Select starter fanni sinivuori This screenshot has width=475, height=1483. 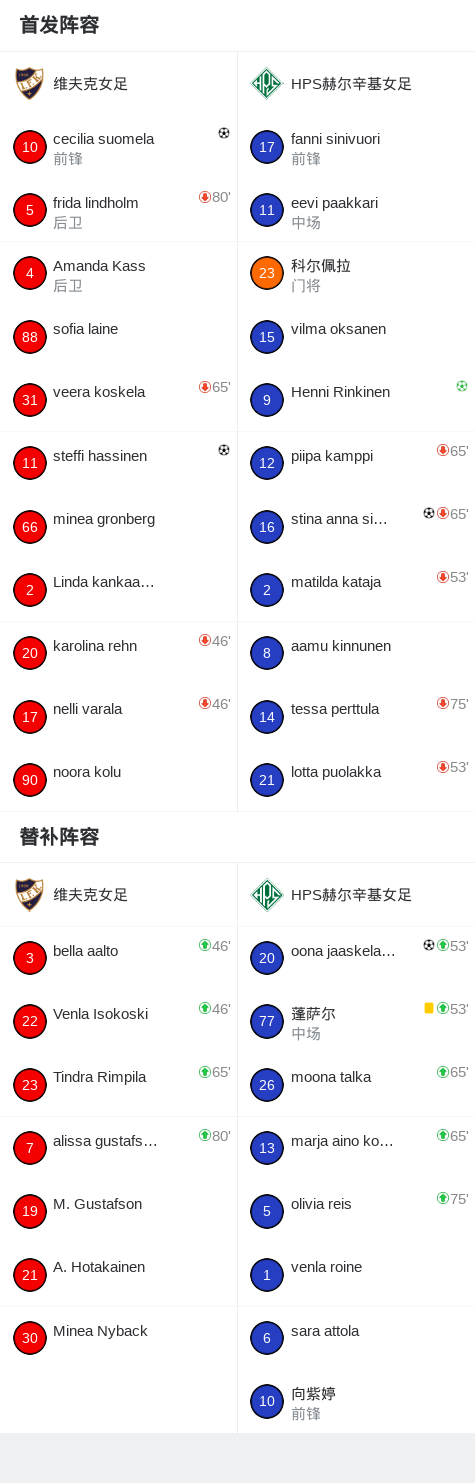pyautogui.click(x=356, y=147)
